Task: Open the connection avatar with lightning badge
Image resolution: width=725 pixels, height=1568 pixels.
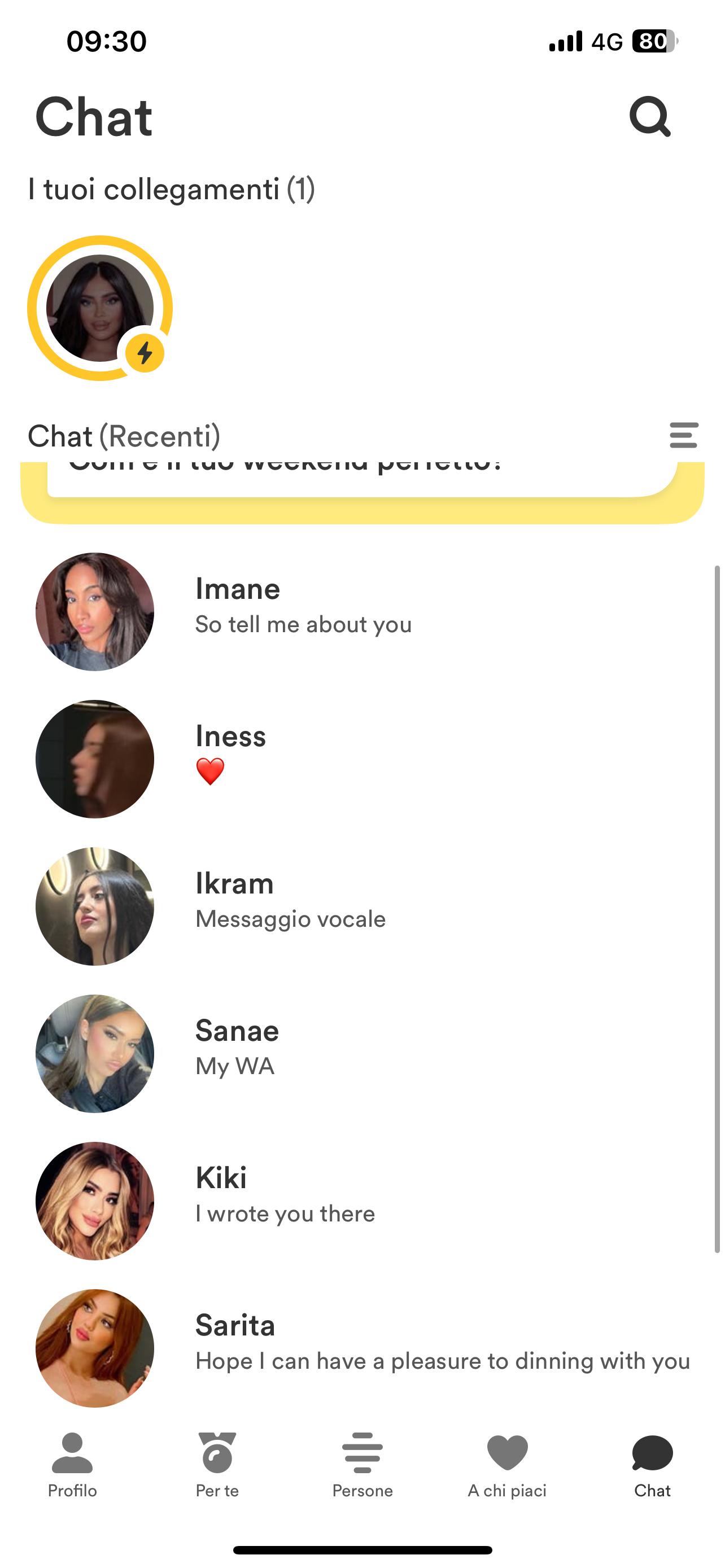Action: coord(100,308)
